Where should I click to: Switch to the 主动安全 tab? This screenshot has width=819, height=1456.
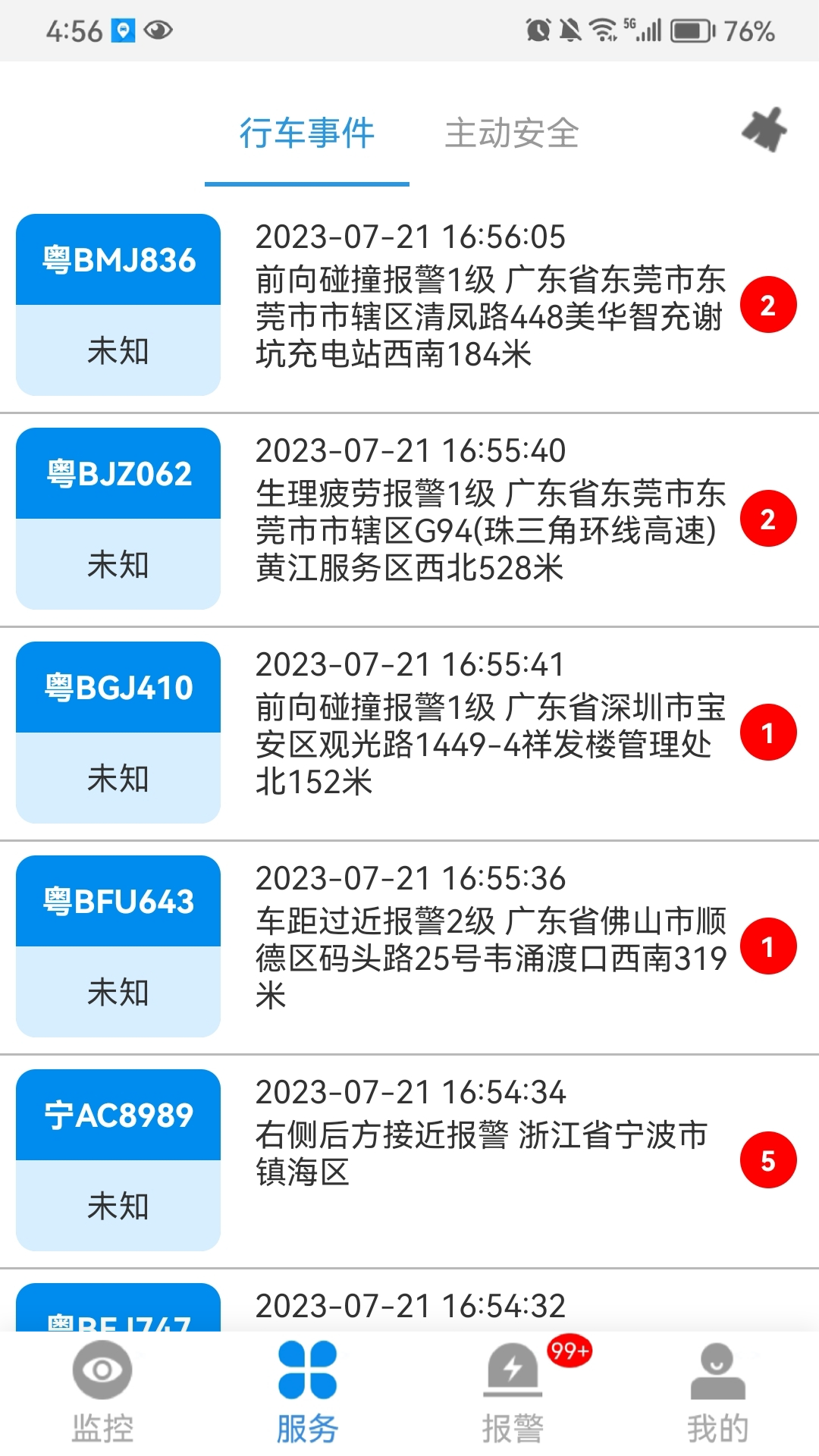click(x=513, y=133)
